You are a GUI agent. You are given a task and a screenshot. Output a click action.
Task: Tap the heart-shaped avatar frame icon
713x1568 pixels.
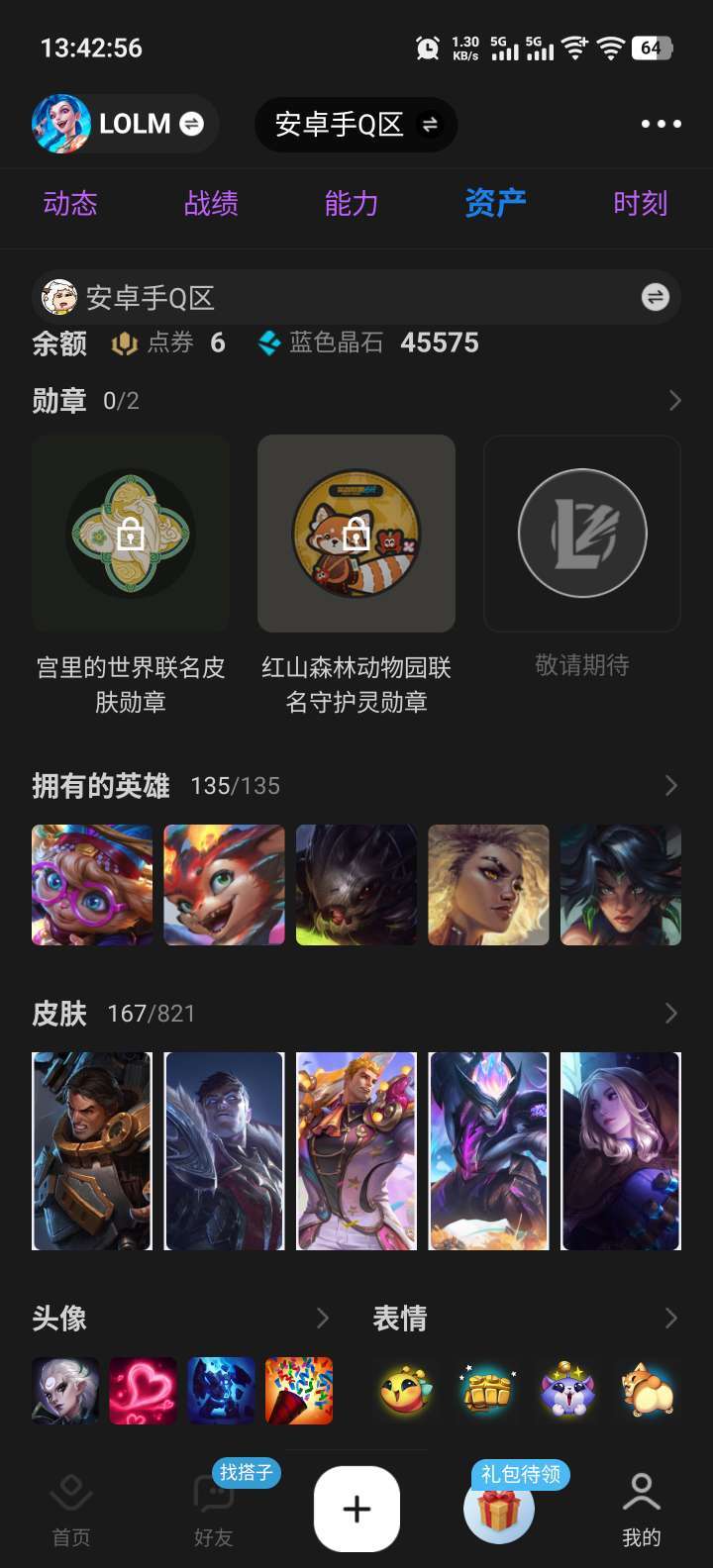(143, 1391)
